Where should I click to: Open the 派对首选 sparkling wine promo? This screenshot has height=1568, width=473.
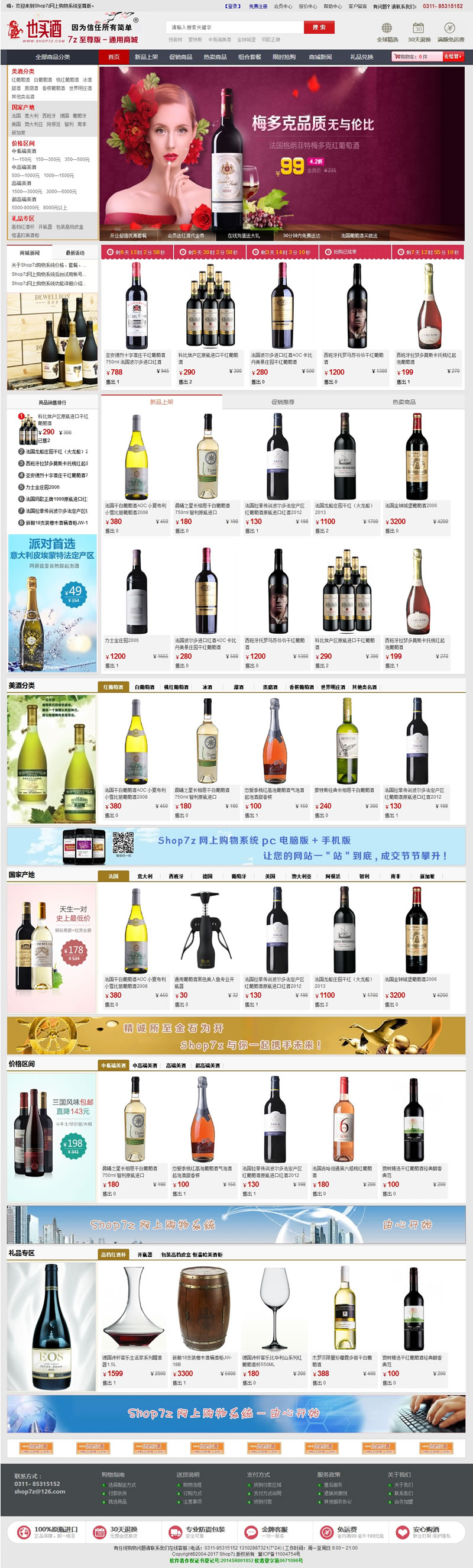click(52, 603)
